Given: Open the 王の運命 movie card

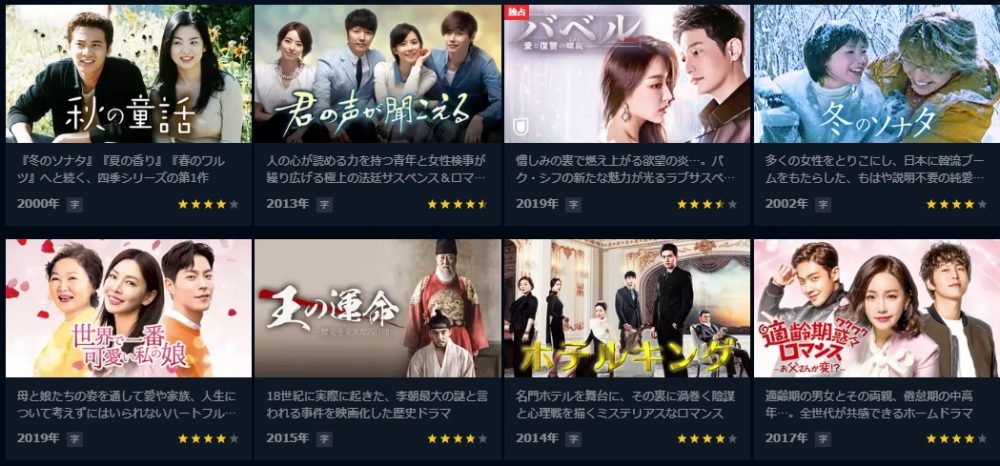Looking at the screenshot, I should (377, 310).
